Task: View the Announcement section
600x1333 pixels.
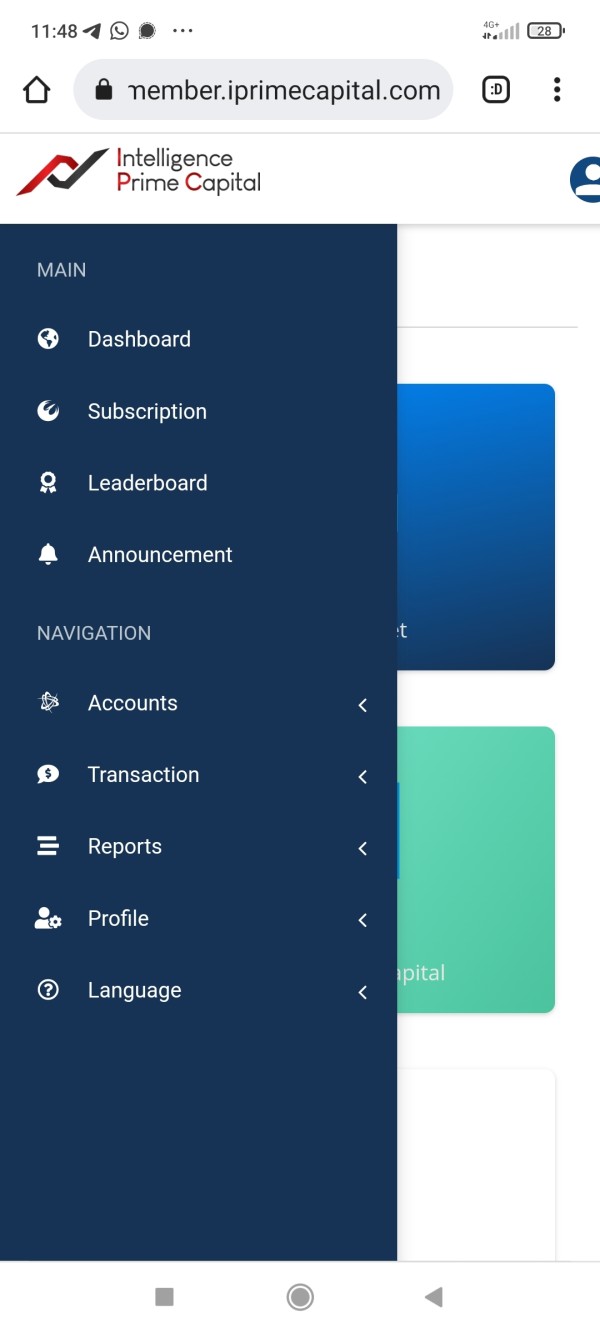Action: pyautogui.click(x=159, y=555)
